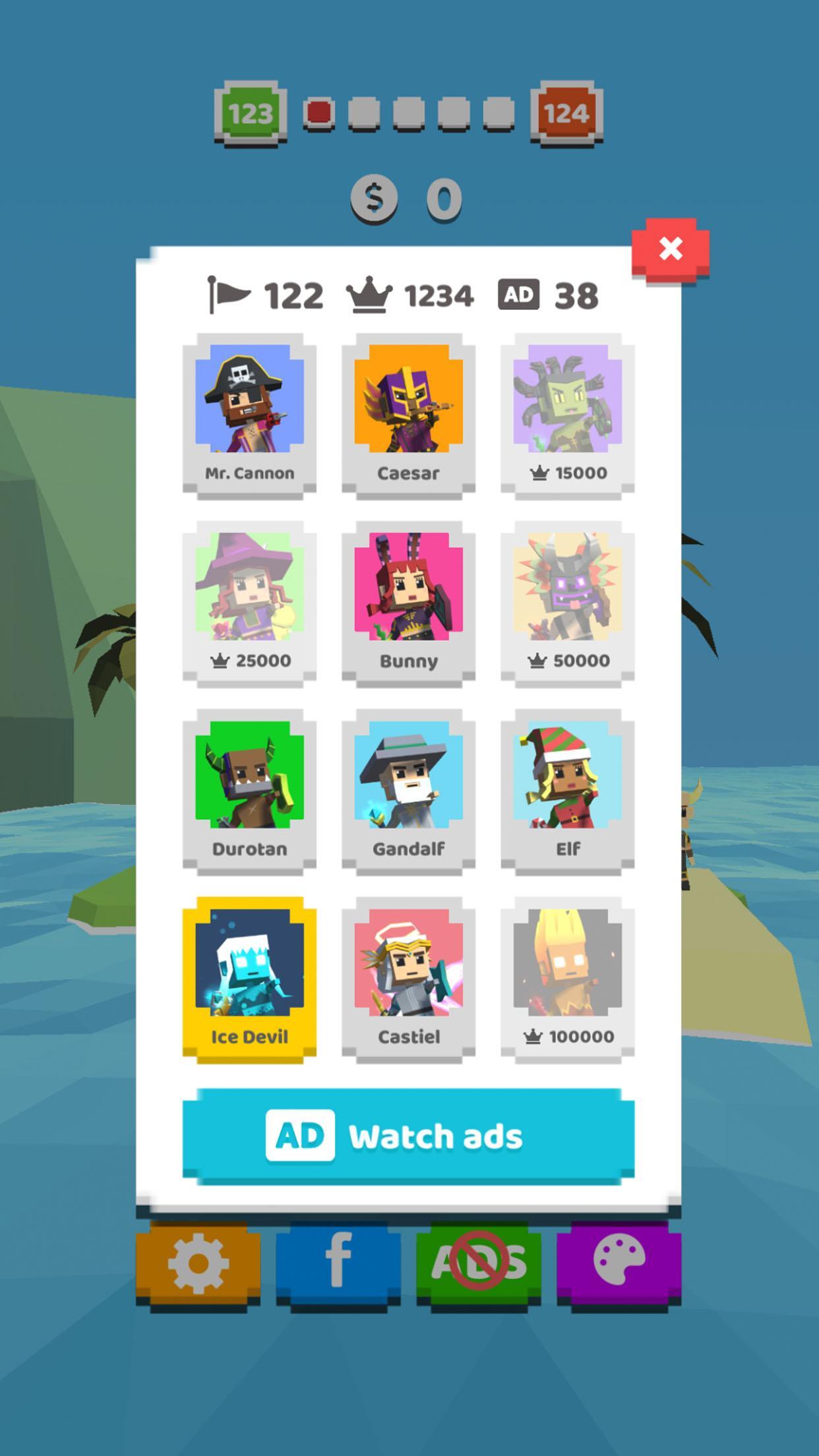Select the Durotan character
The width and height of the screenshot is (819, 1456).
click(249, 789)
